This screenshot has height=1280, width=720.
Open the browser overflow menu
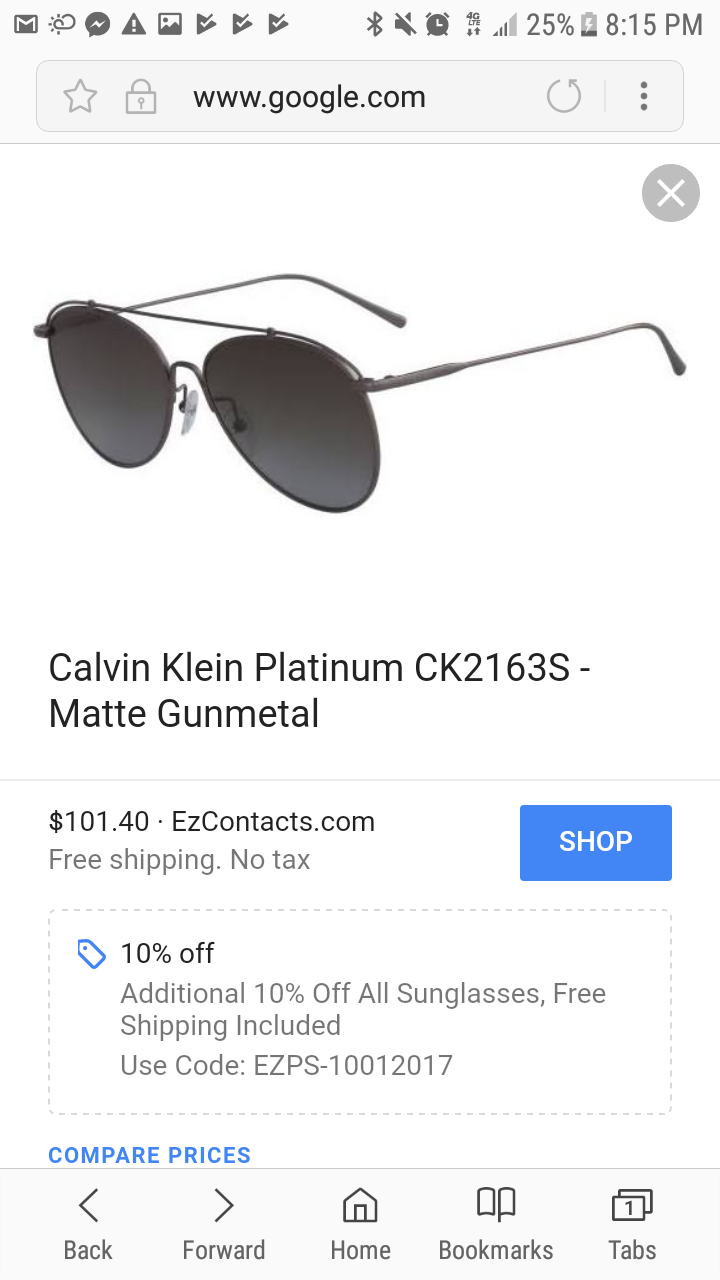click(x=644, y=97)
